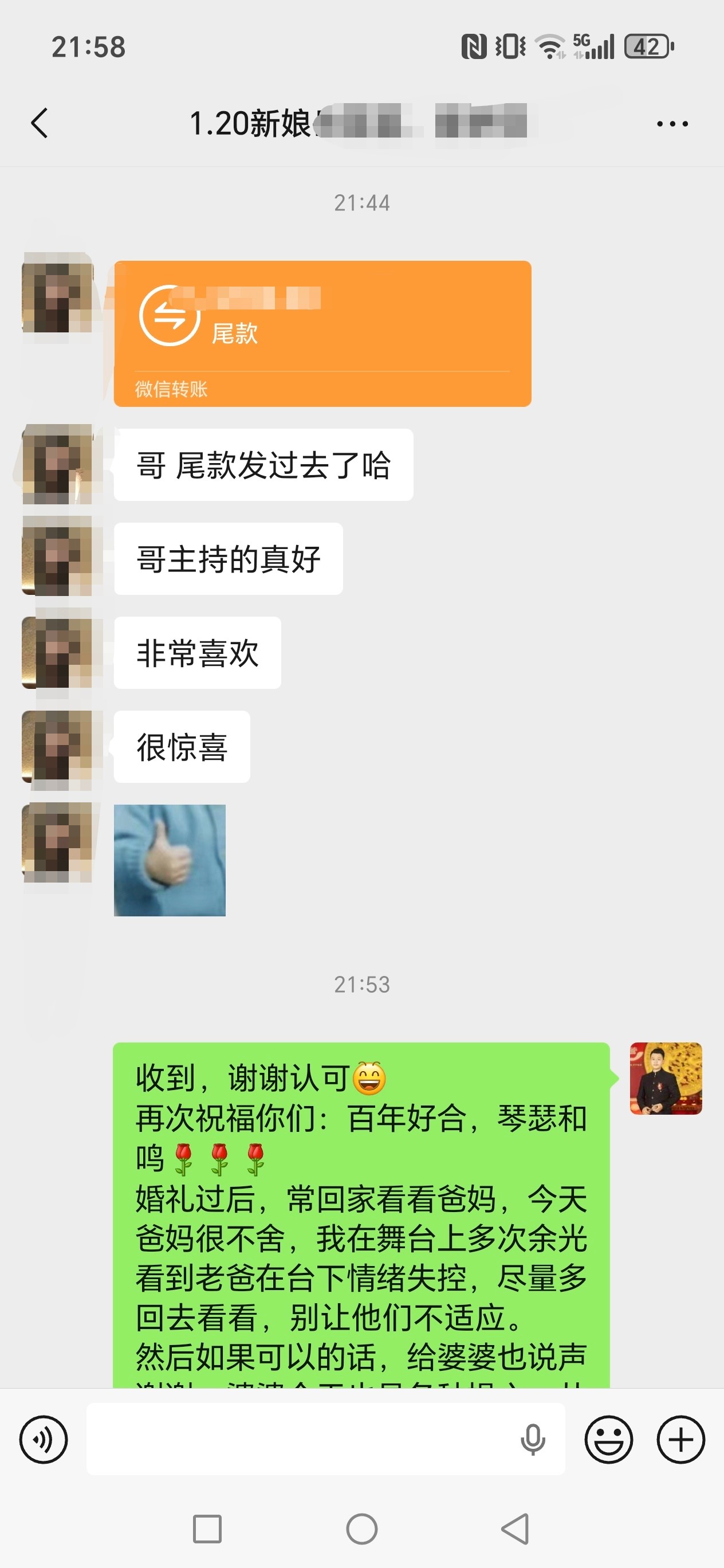The width and height of the screenshot is (724, 1568).
Task: Open the orange 尾款 transfer message
Action: [322, 333]
